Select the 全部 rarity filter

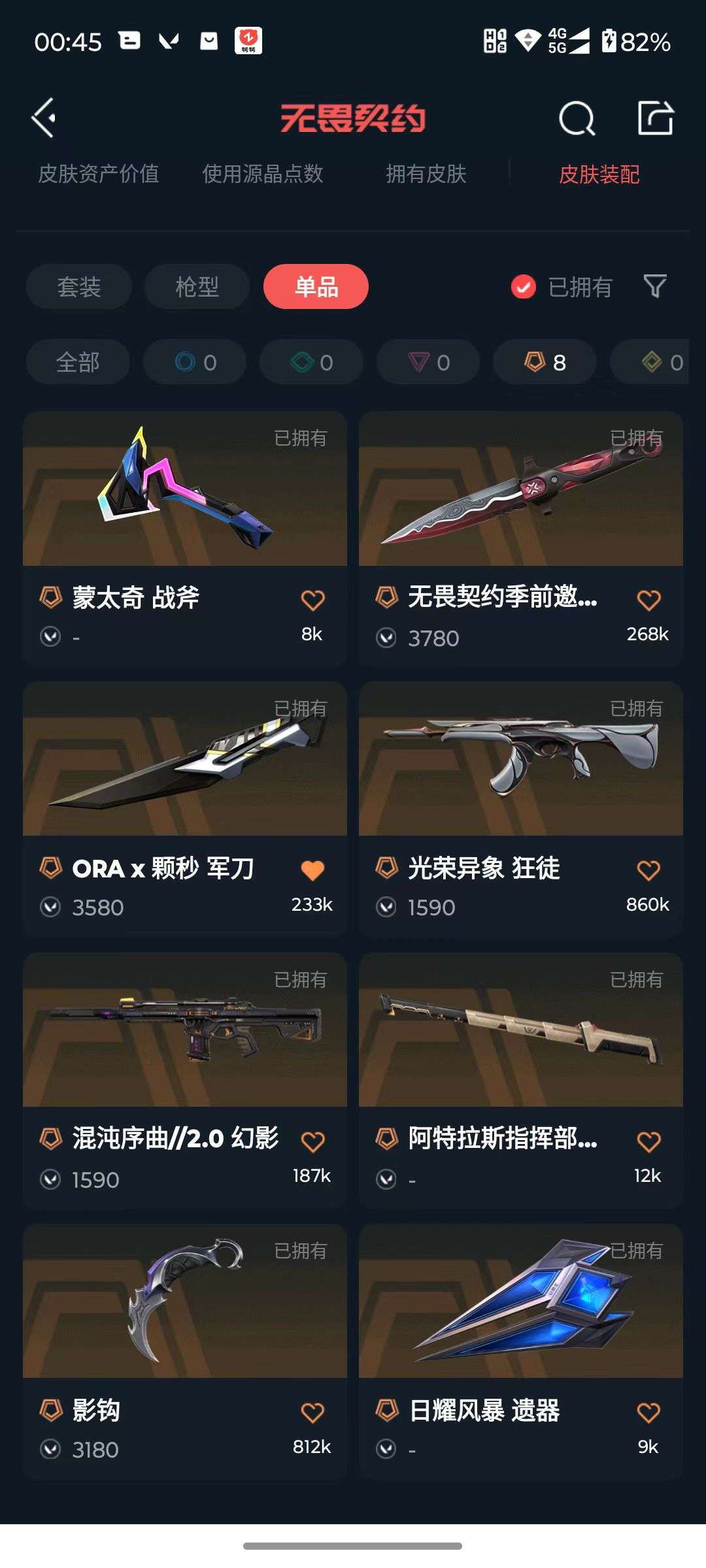[78, 362]
